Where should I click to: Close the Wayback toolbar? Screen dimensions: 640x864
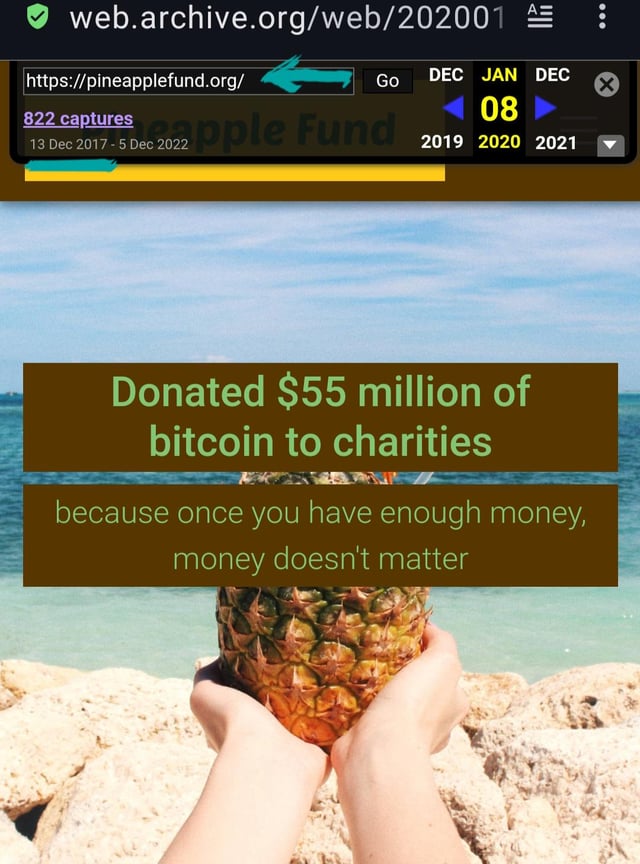tap(606, 85)
